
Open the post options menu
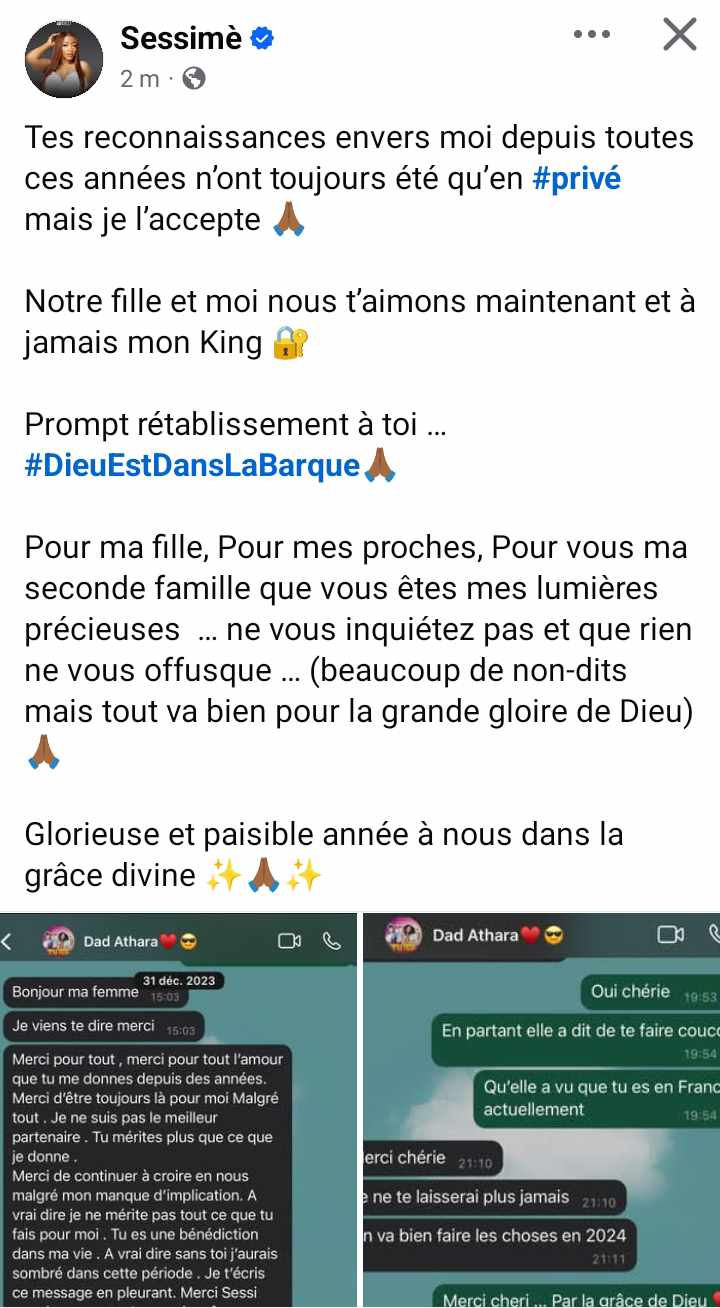point(591,35)
